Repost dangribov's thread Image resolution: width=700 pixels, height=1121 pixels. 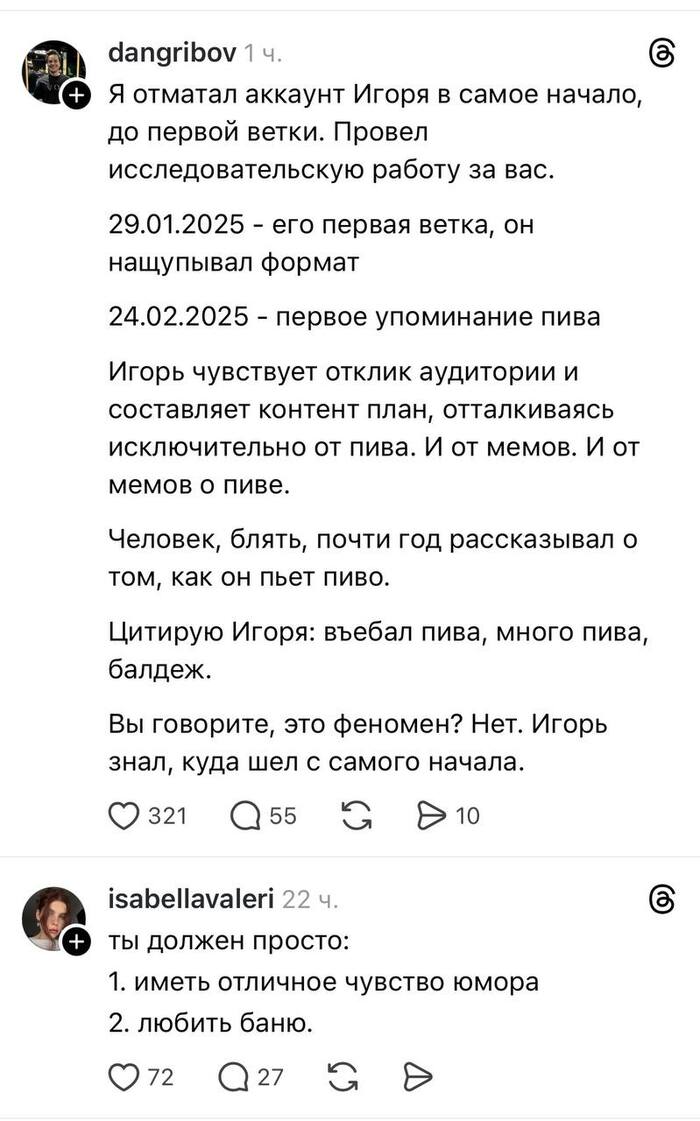tap(355, 816)
